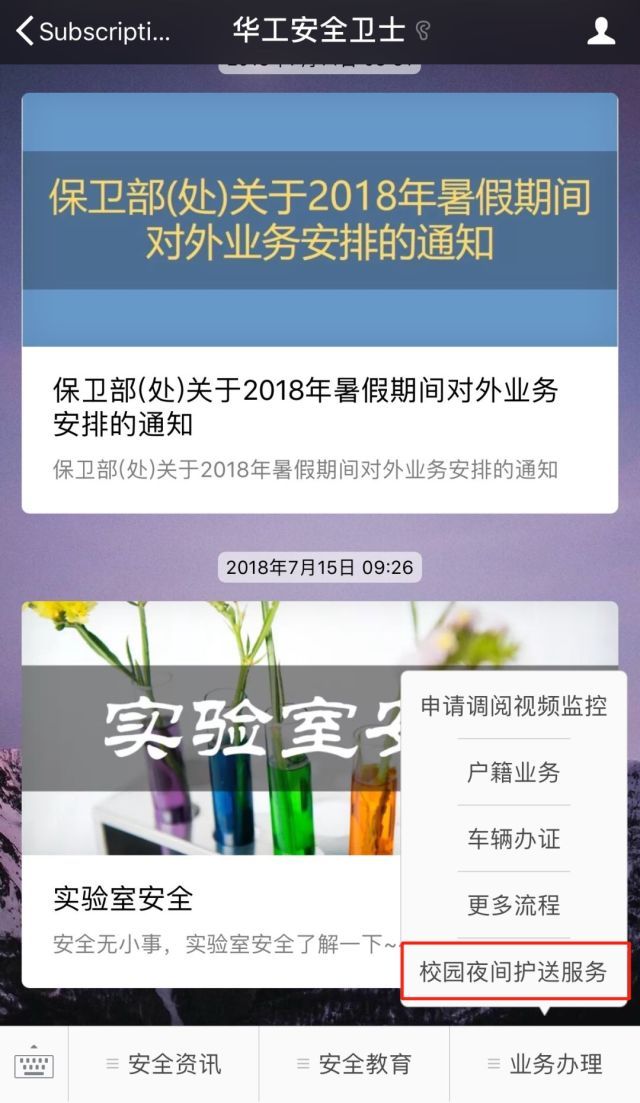Viewport: 640px width, 1103px height.
Task: Select 申请调阅视频监控 from the popup menu
Action: point(513,706)
